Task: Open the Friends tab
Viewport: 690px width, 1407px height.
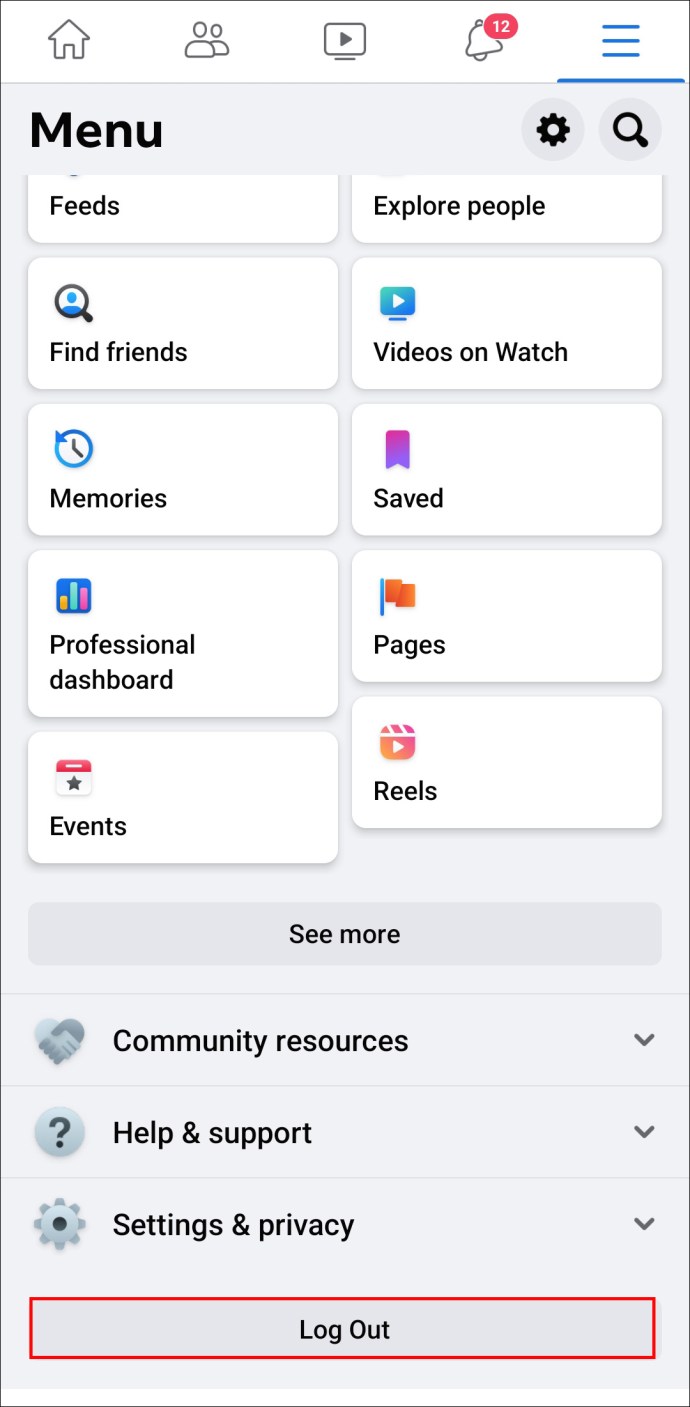Action: pyautogui.click(x=207, y=40)
